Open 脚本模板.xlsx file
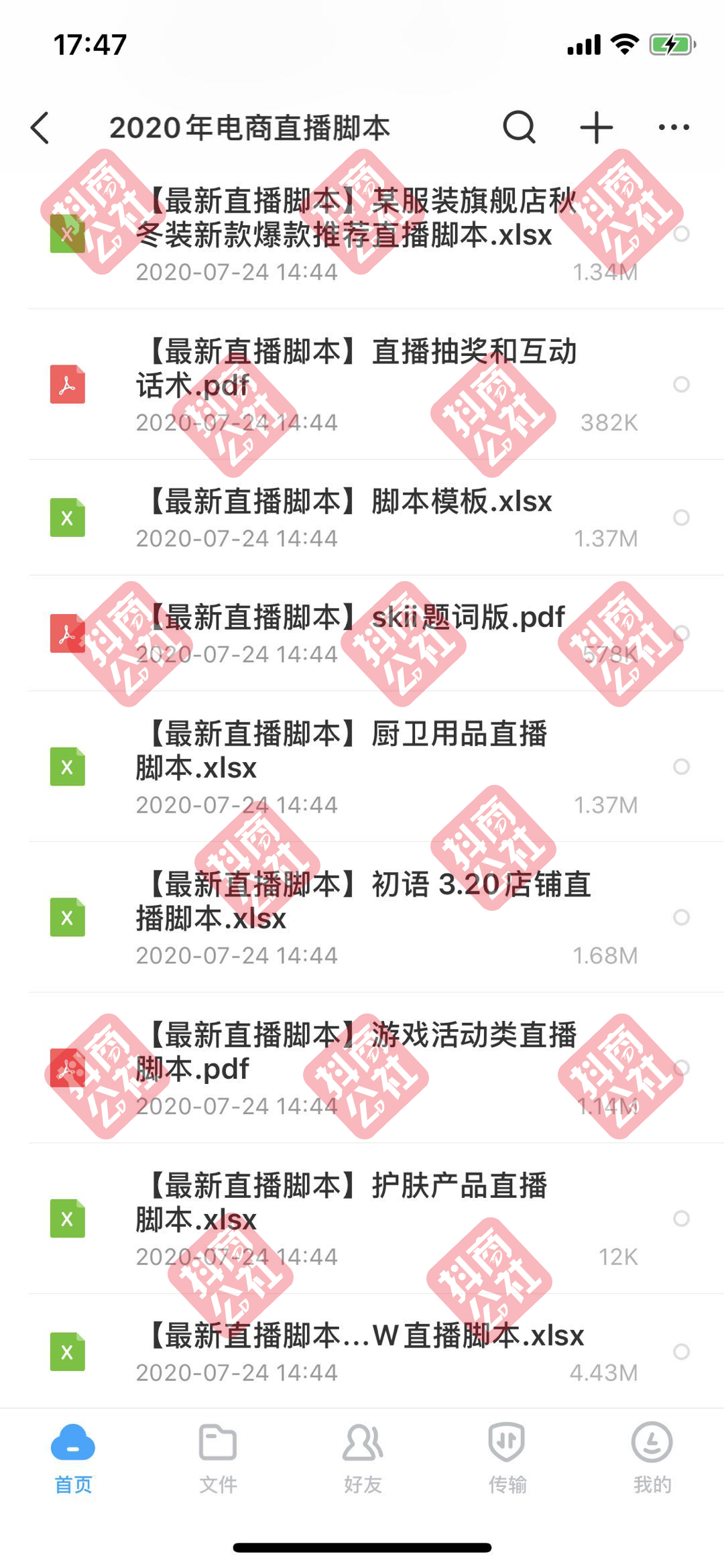Viewport: 724px width, 1568px height. (x=355, y=518)
